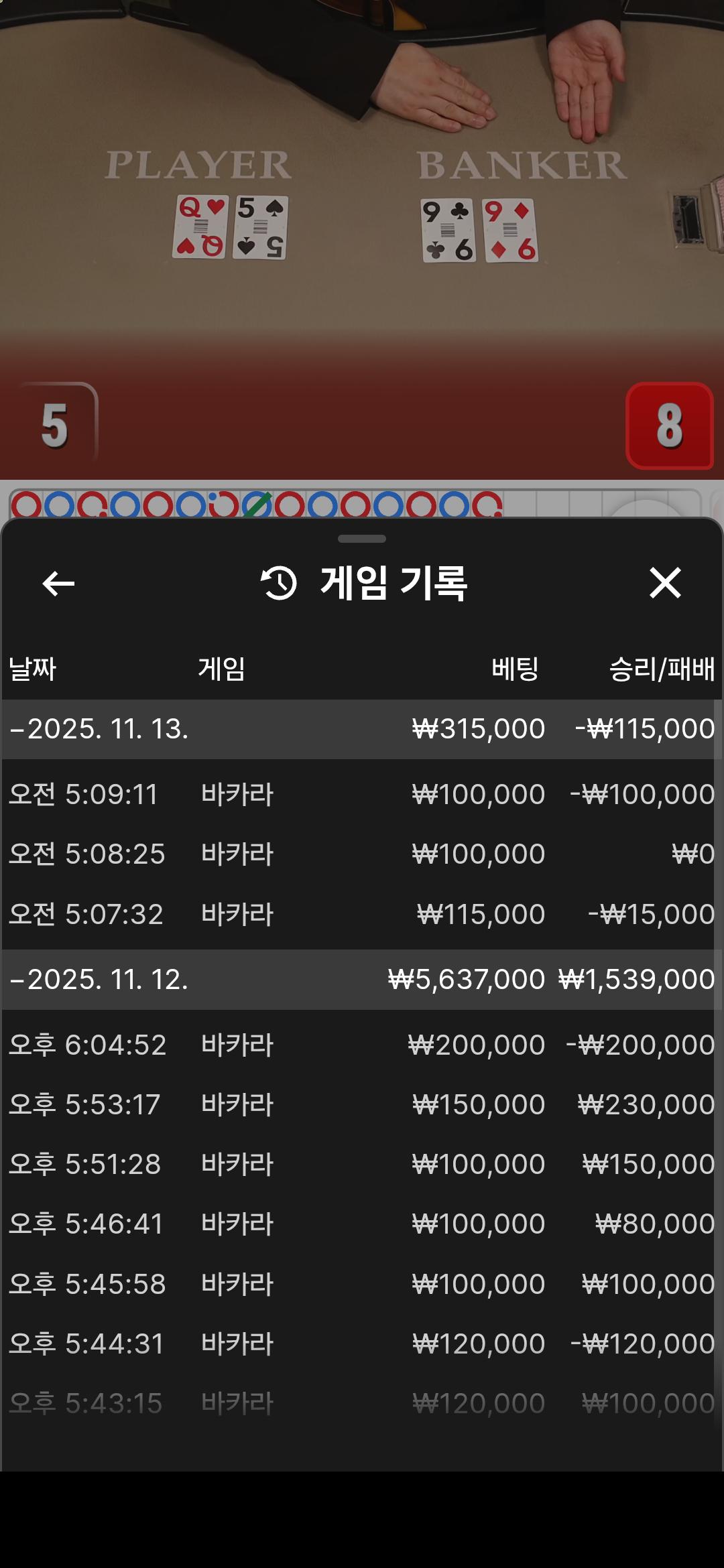Open the 오전 5:09:11 바카라 record
Viewport: 724px width, 1568px height.
[x=361, y=795]
